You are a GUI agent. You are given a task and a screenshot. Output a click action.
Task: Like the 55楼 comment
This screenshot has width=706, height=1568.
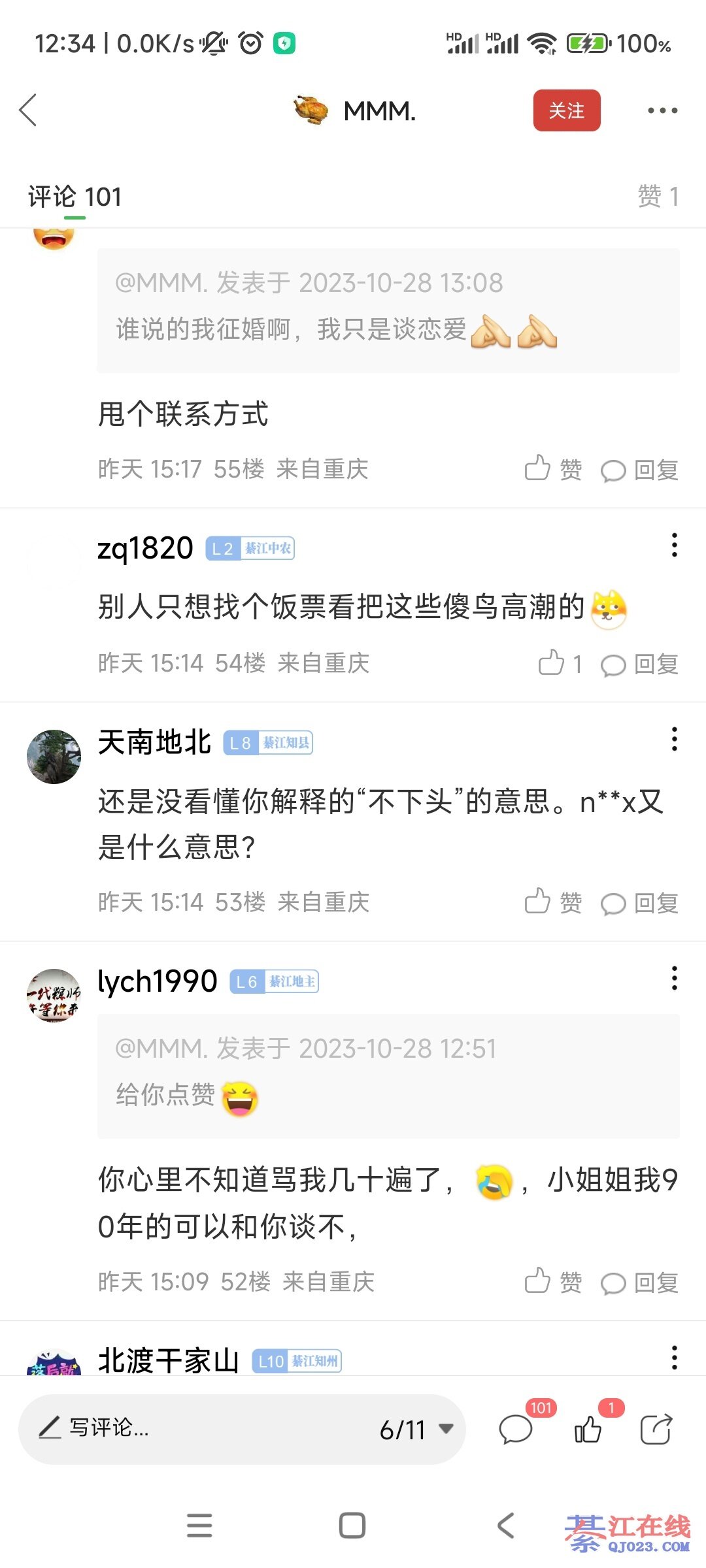(553, 469)
